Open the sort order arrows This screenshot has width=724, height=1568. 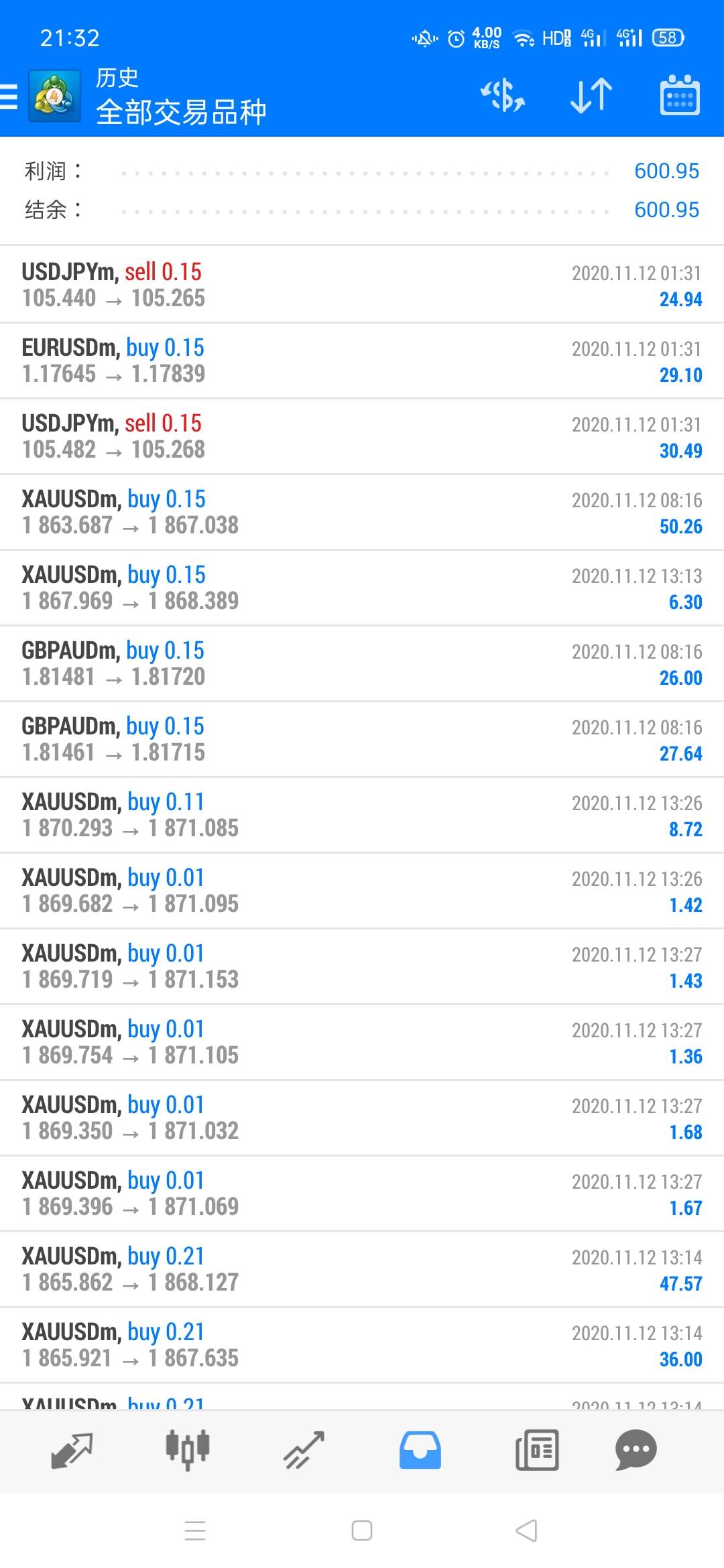point(591,96)
